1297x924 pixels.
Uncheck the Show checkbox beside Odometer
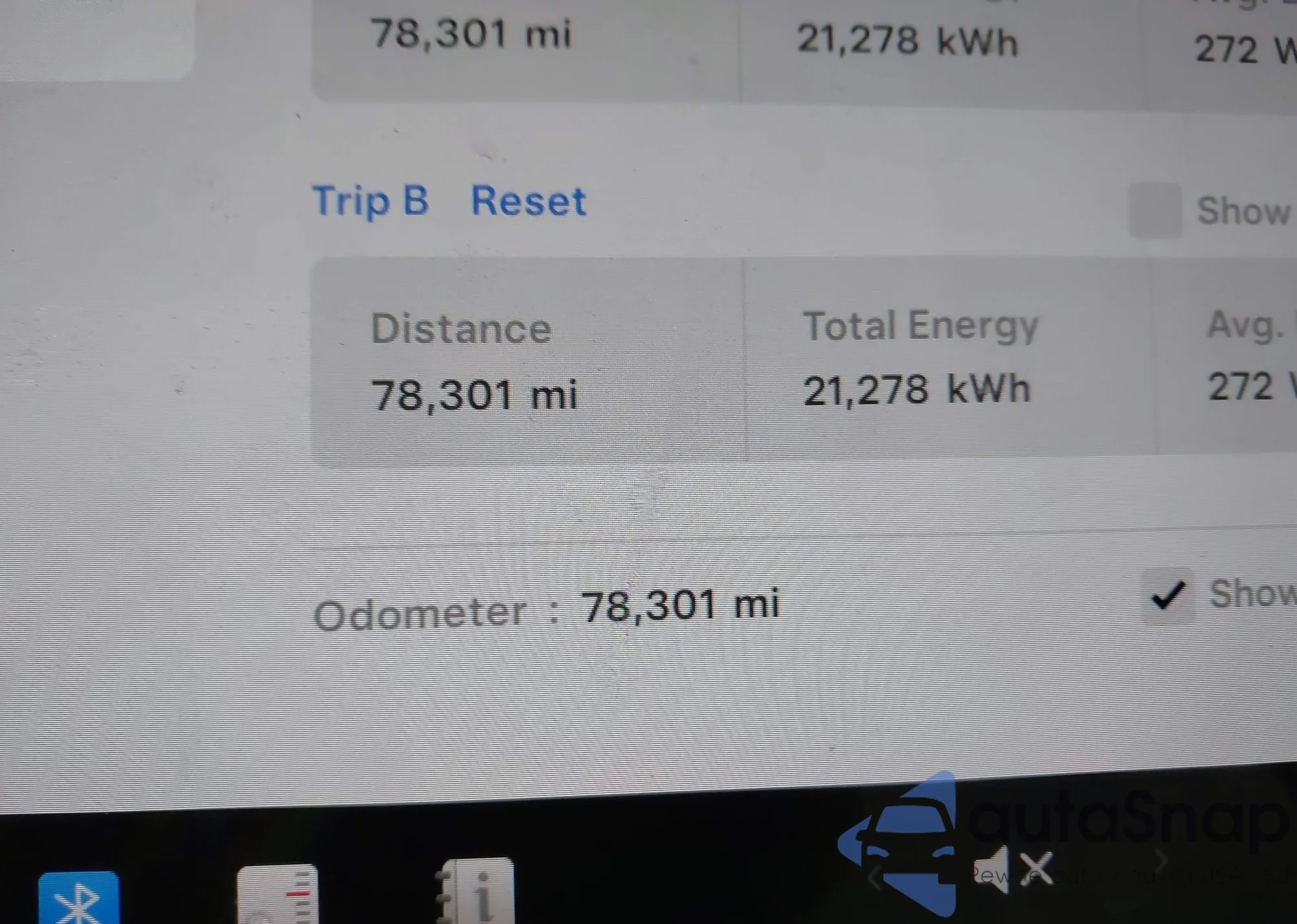[1167, 595]
